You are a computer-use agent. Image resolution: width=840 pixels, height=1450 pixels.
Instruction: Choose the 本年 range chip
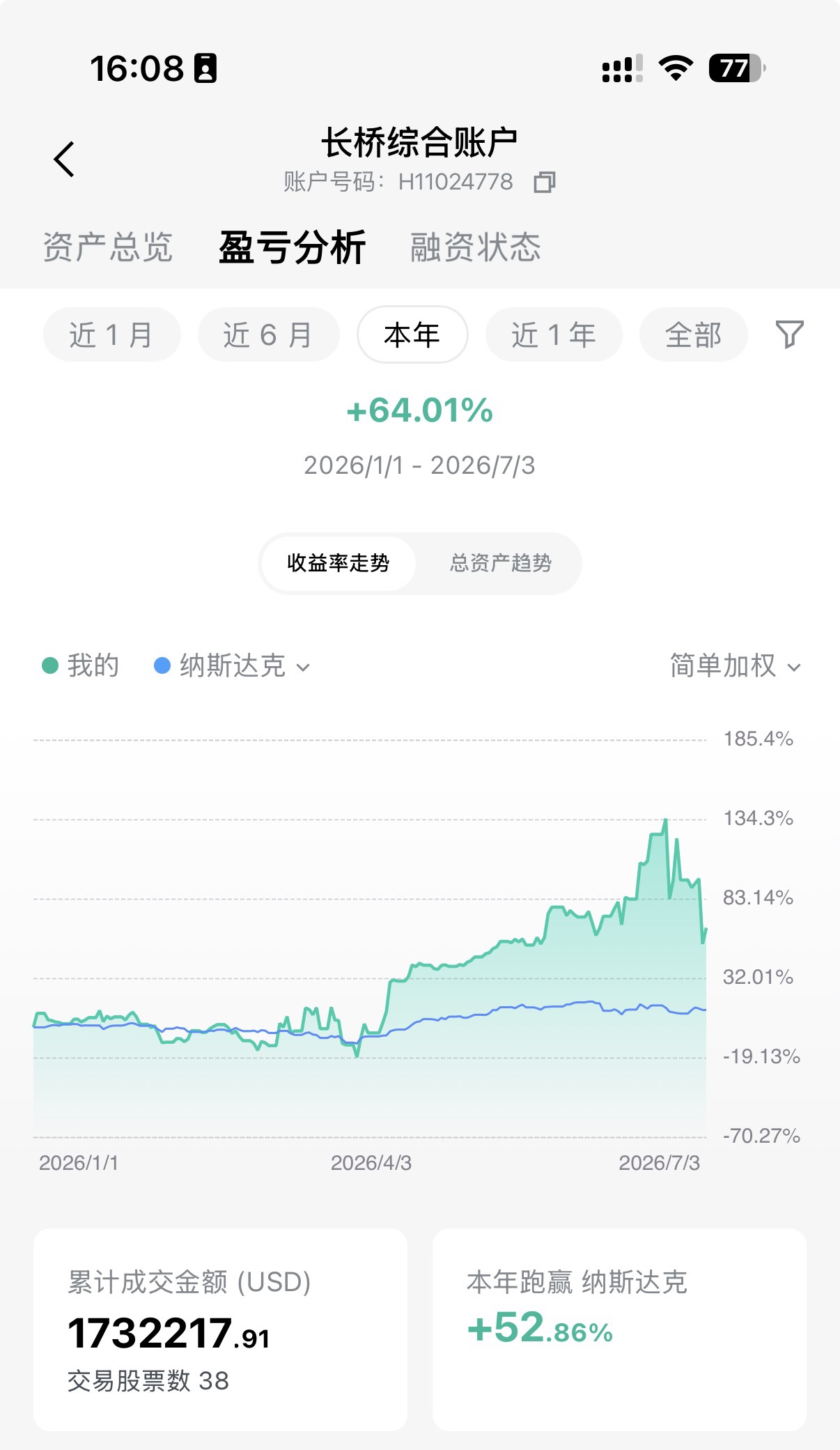point(412,334)
